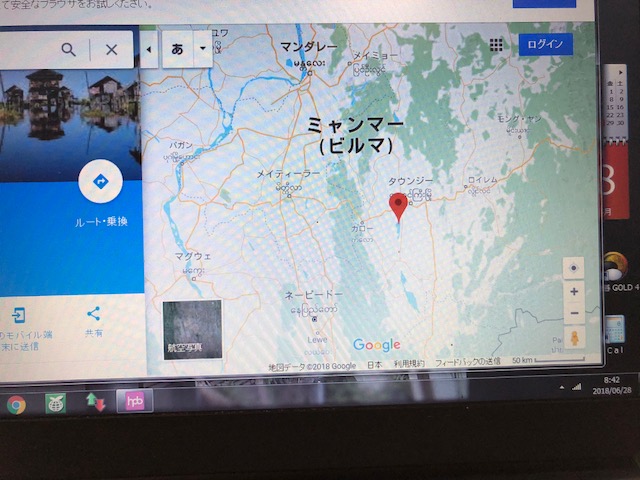Zoom out on the map
Screen dimensions: 640x480
coord(573,313)
